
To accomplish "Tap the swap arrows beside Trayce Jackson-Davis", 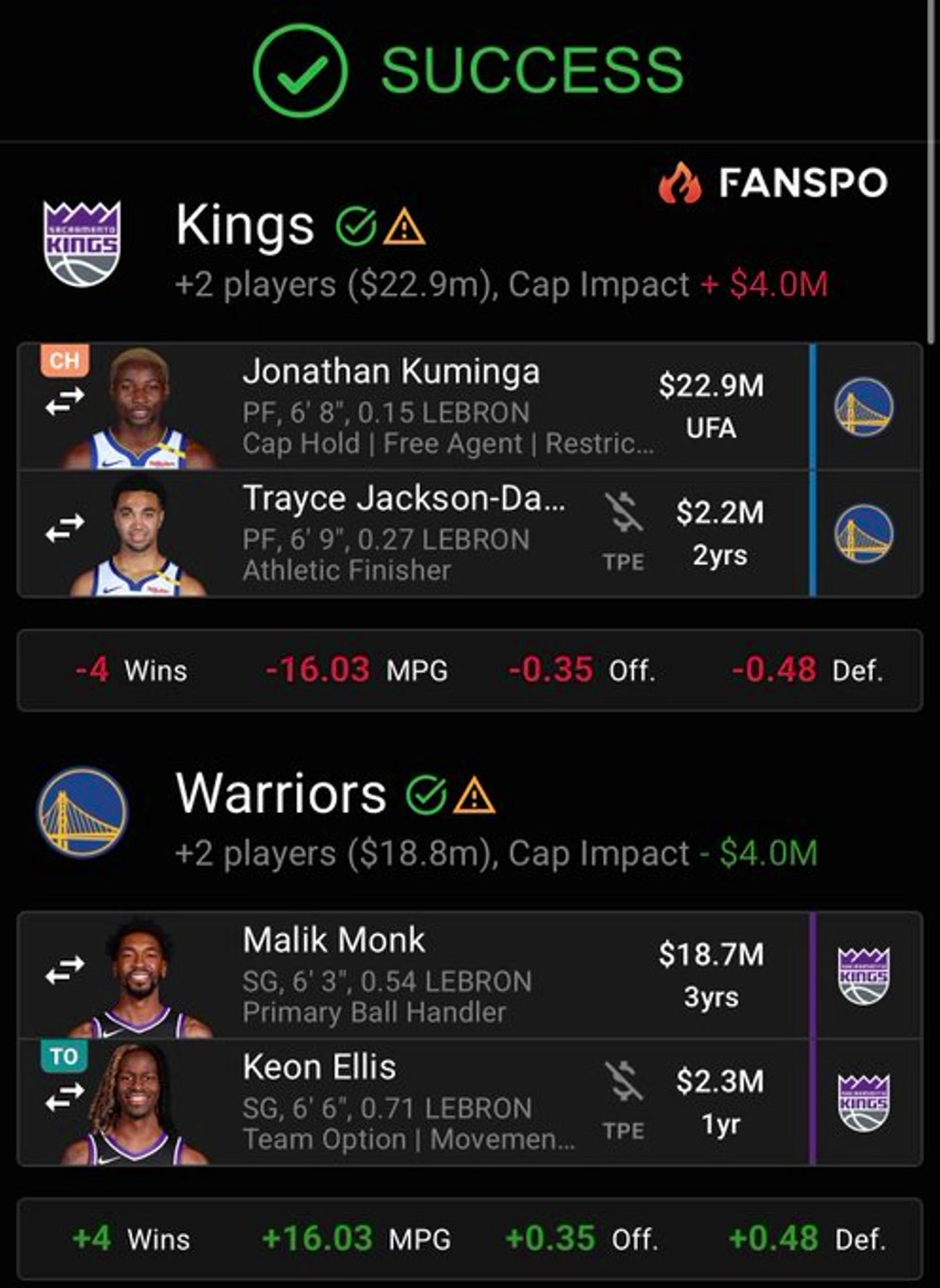I will (x=65, y=527).
